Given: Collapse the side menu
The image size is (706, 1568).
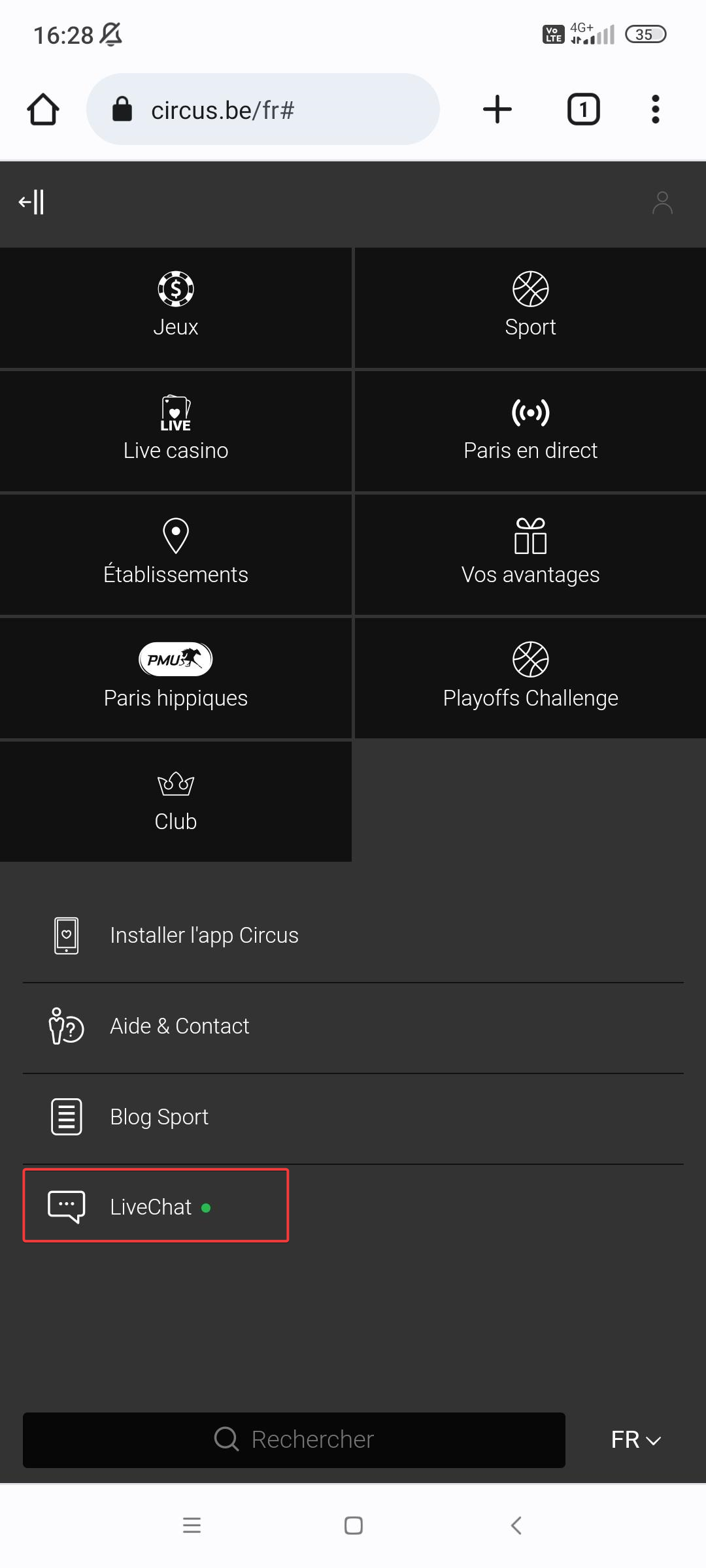Looking at the screenshot, I should tap(31, 203).
